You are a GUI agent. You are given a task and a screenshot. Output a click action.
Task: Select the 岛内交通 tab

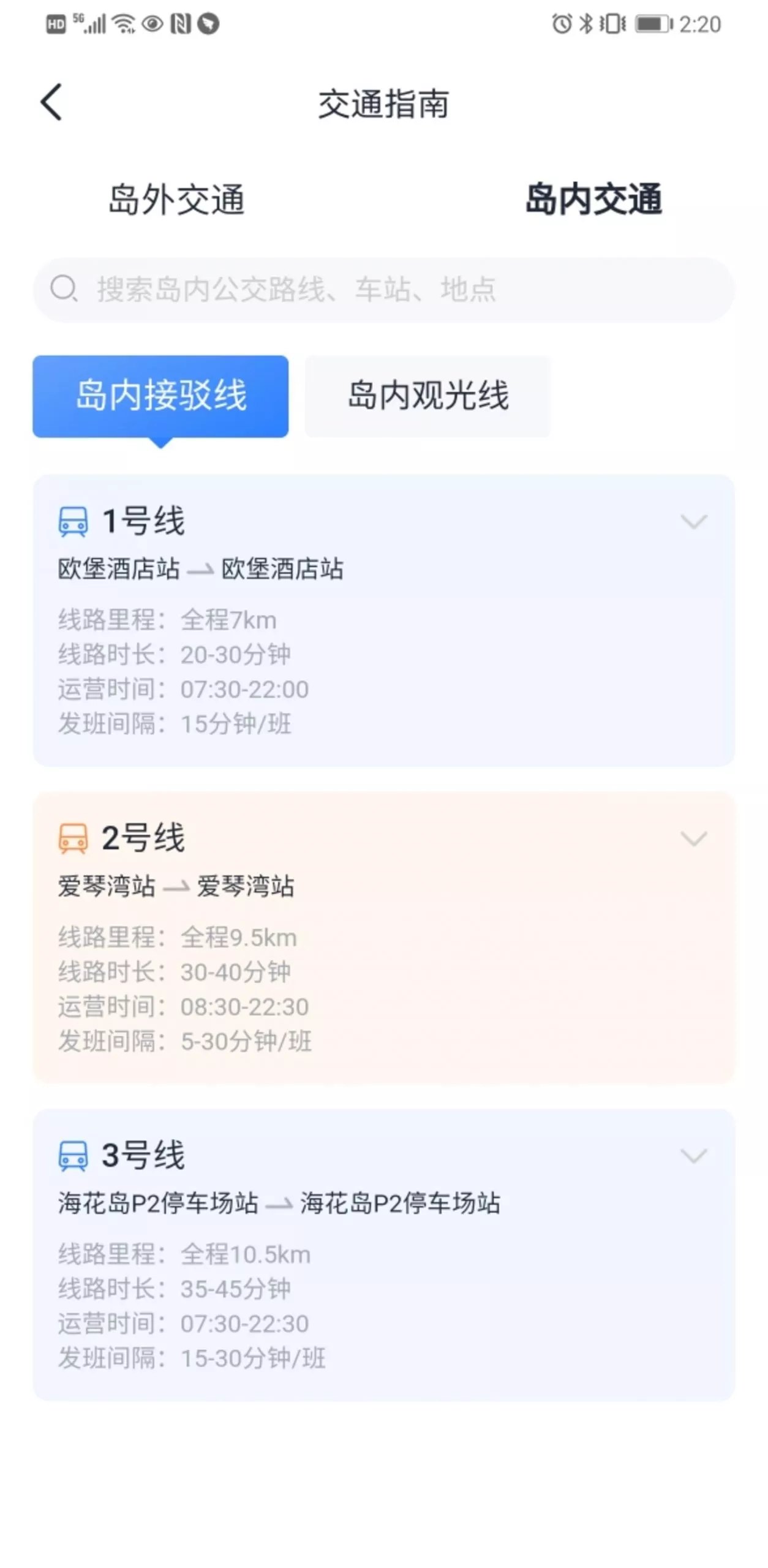pyautogui.click(x=593, y=199)
